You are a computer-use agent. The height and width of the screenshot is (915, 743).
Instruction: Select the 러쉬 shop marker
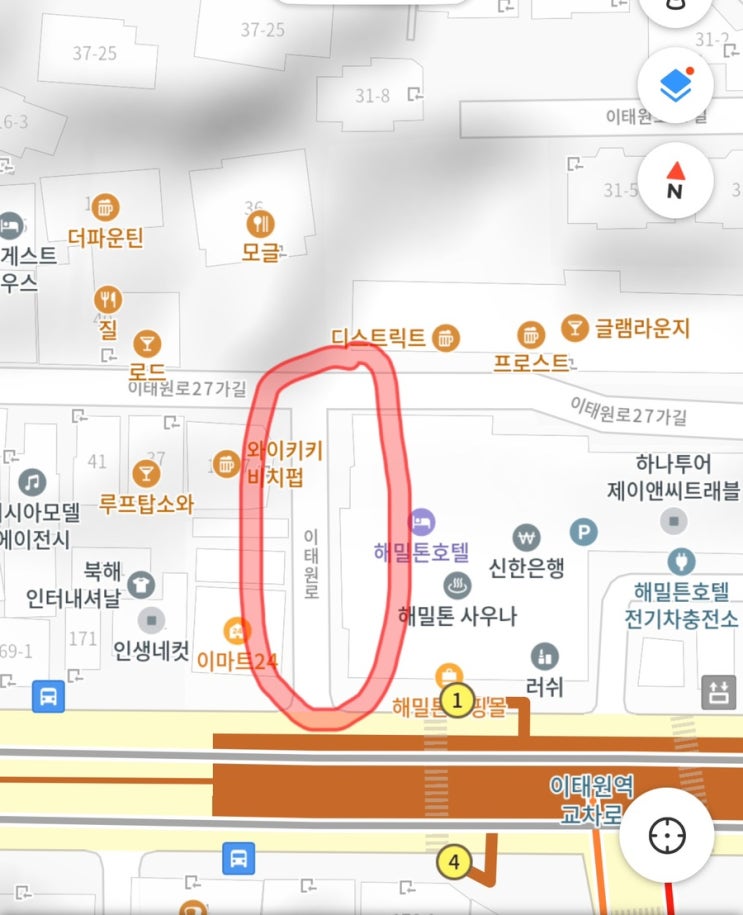point(545,657)
